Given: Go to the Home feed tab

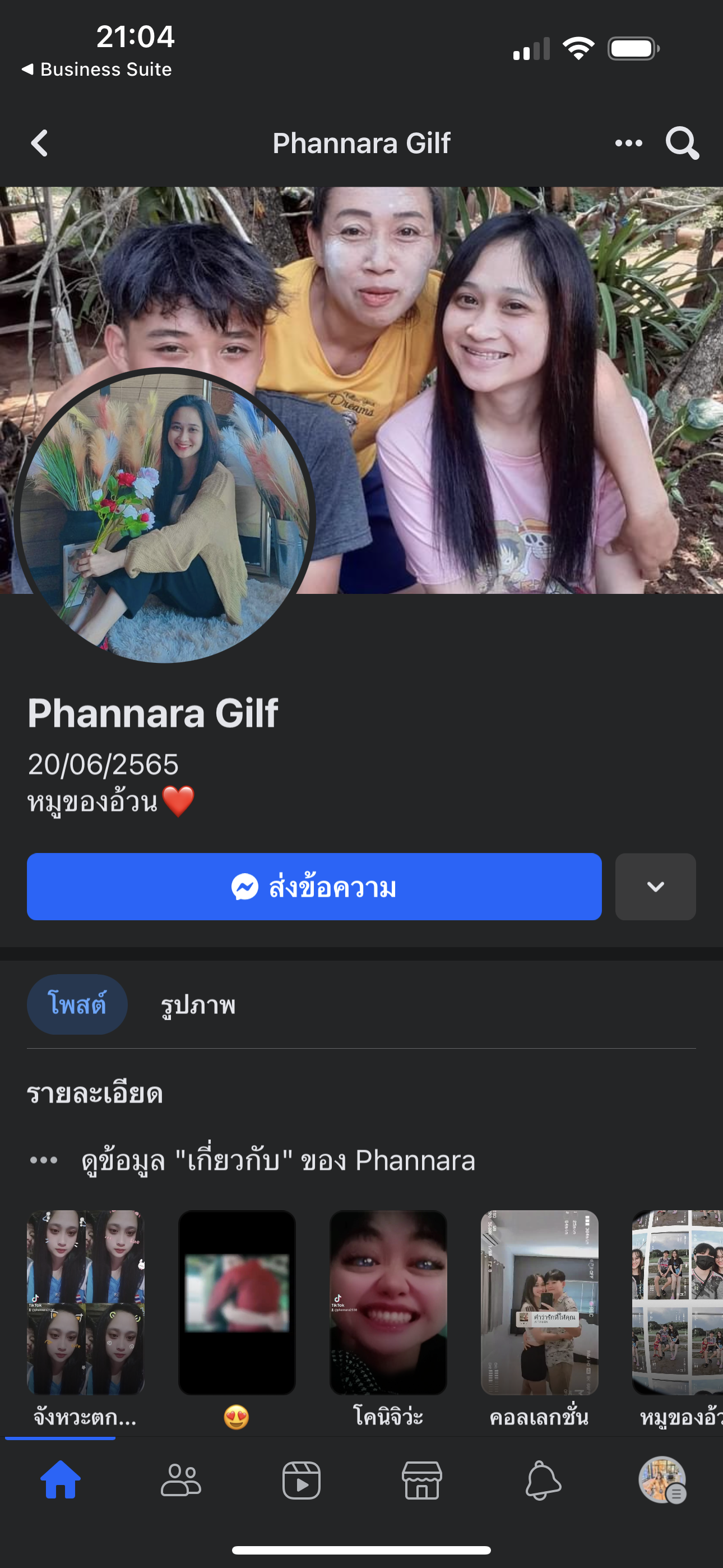Looking at the screenshot, I should [x=61, y=1481].
